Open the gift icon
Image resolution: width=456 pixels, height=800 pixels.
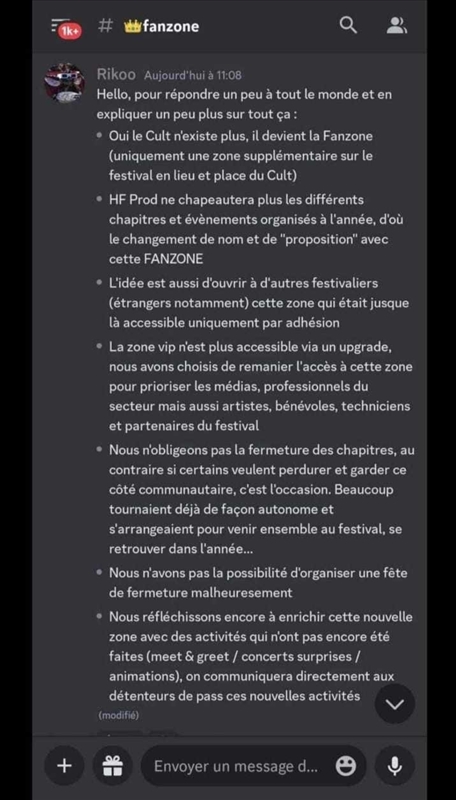(112, 765)
